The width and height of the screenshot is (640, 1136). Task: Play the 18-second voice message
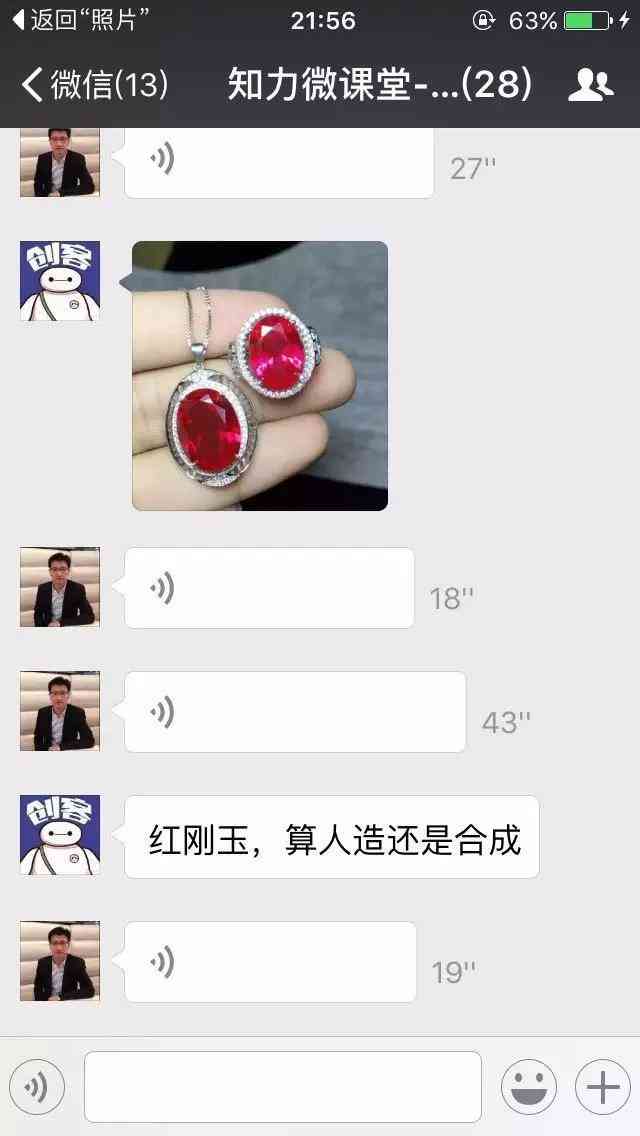pos(269,588)
